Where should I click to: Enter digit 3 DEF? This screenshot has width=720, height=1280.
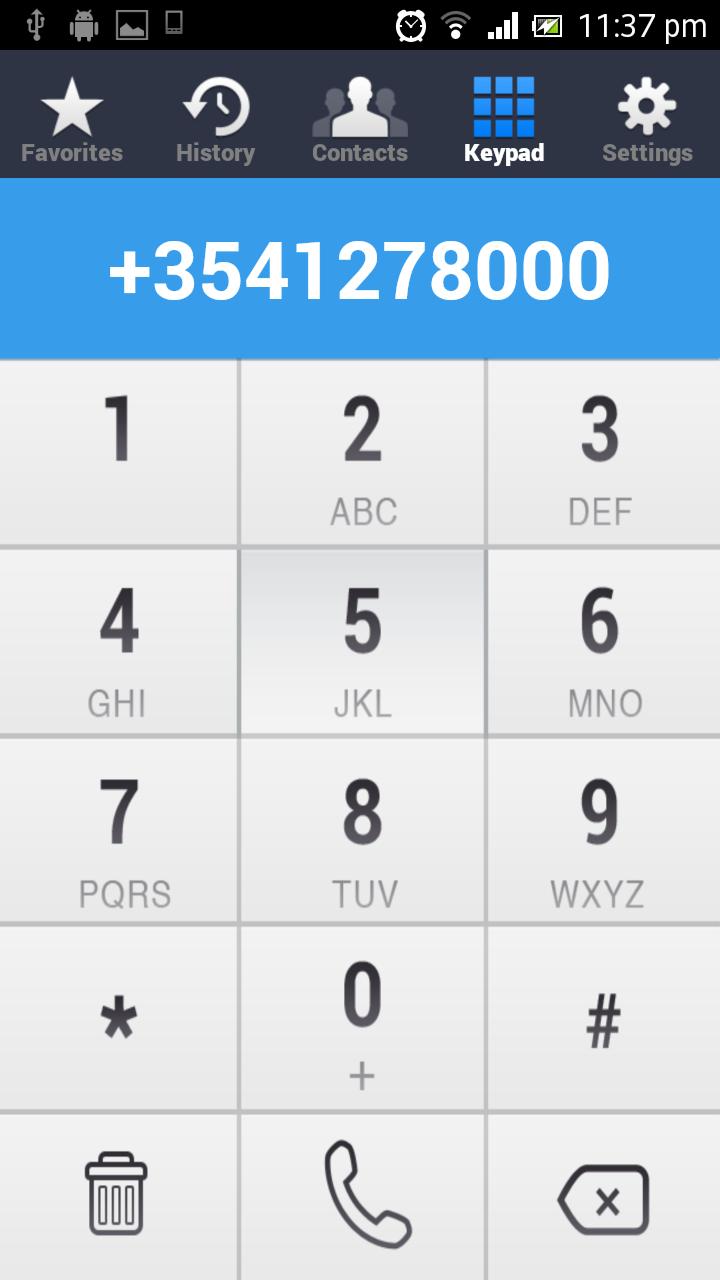(604, 452)
